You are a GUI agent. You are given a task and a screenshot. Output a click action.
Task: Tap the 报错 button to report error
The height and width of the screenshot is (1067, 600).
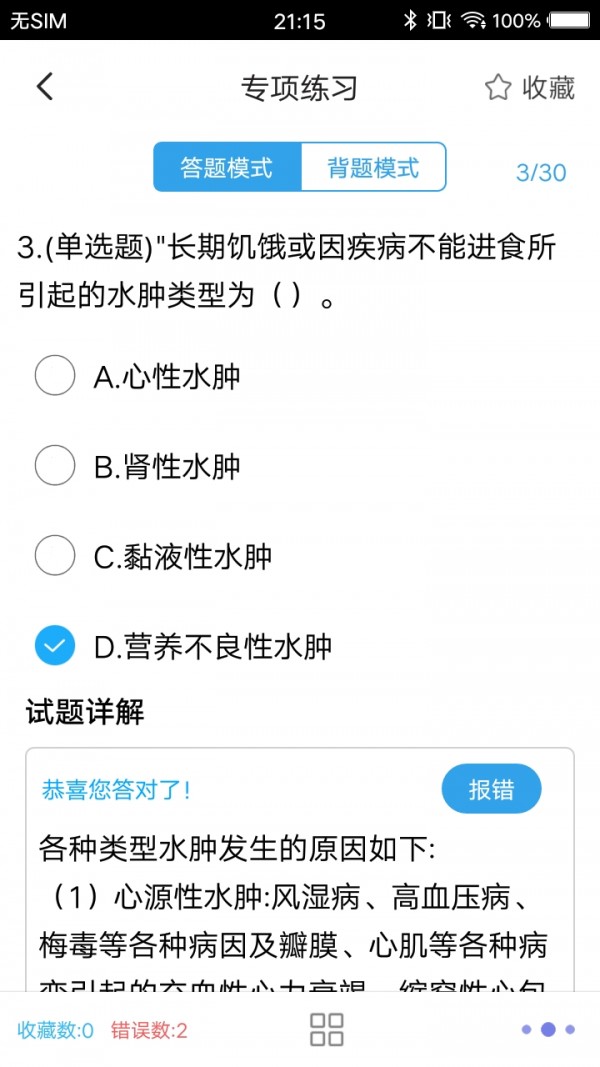[x=491, y=789]
